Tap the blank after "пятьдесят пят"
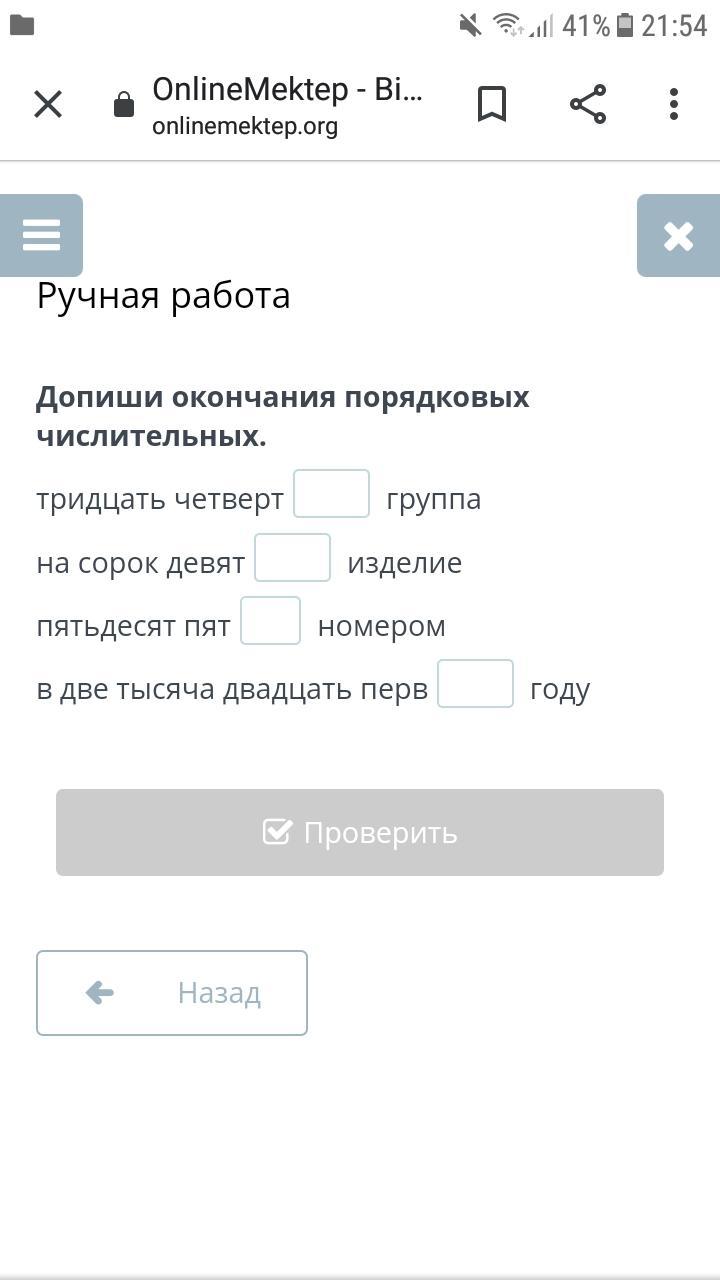Viewport: 720px width, 1280px height. point(270,620)
